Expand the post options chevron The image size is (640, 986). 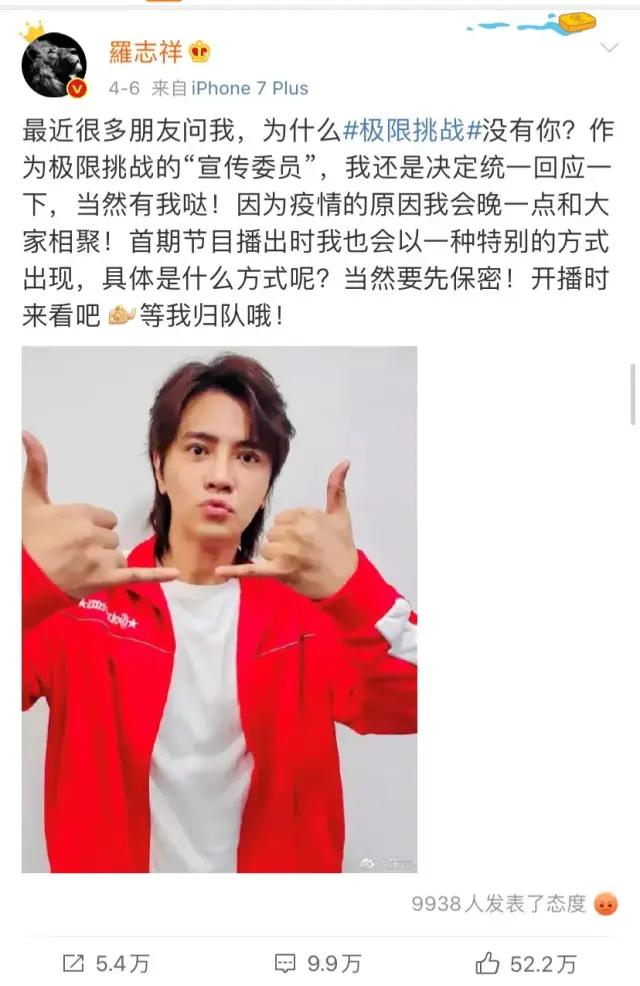coord(610,48)
